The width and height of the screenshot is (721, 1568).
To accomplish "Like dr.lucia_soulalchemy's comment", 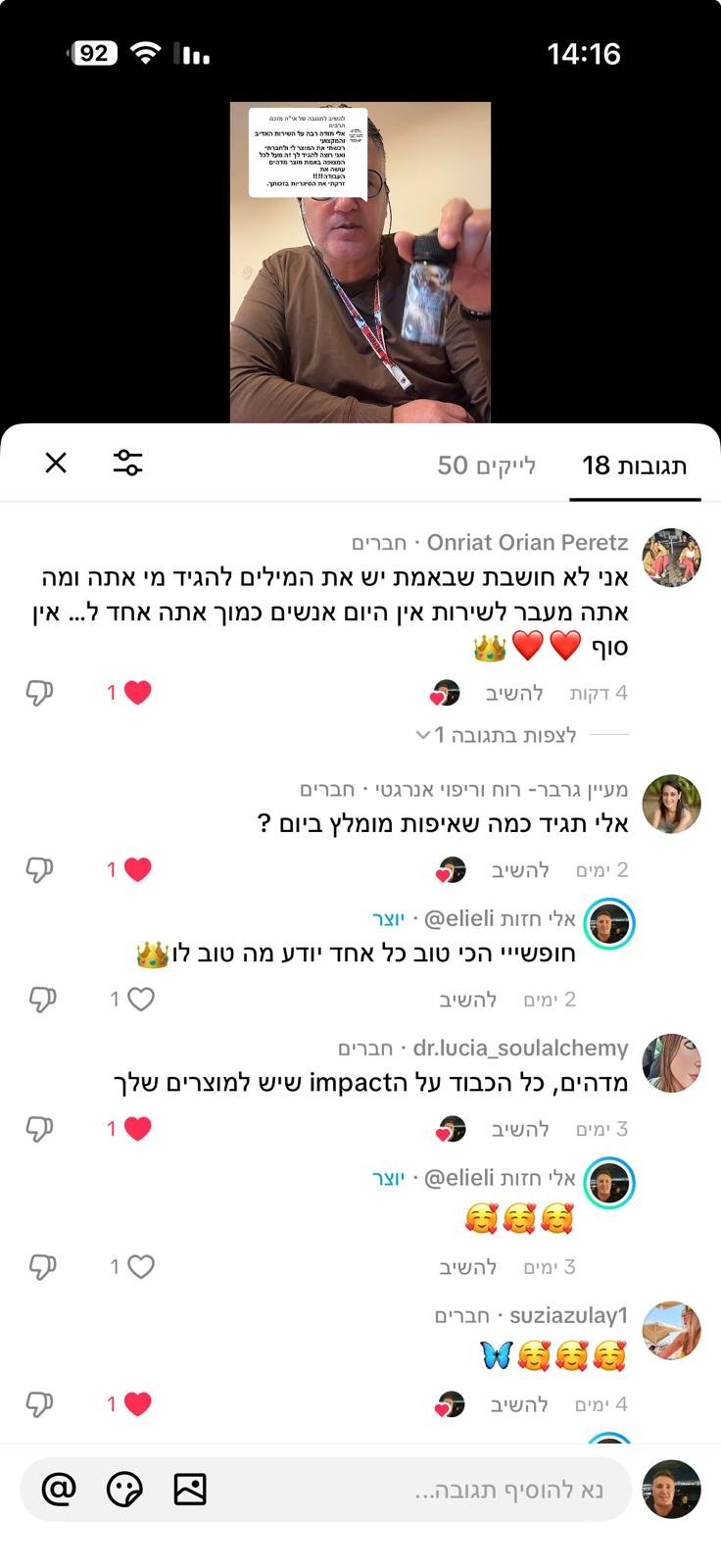I will pos(137,1129).
